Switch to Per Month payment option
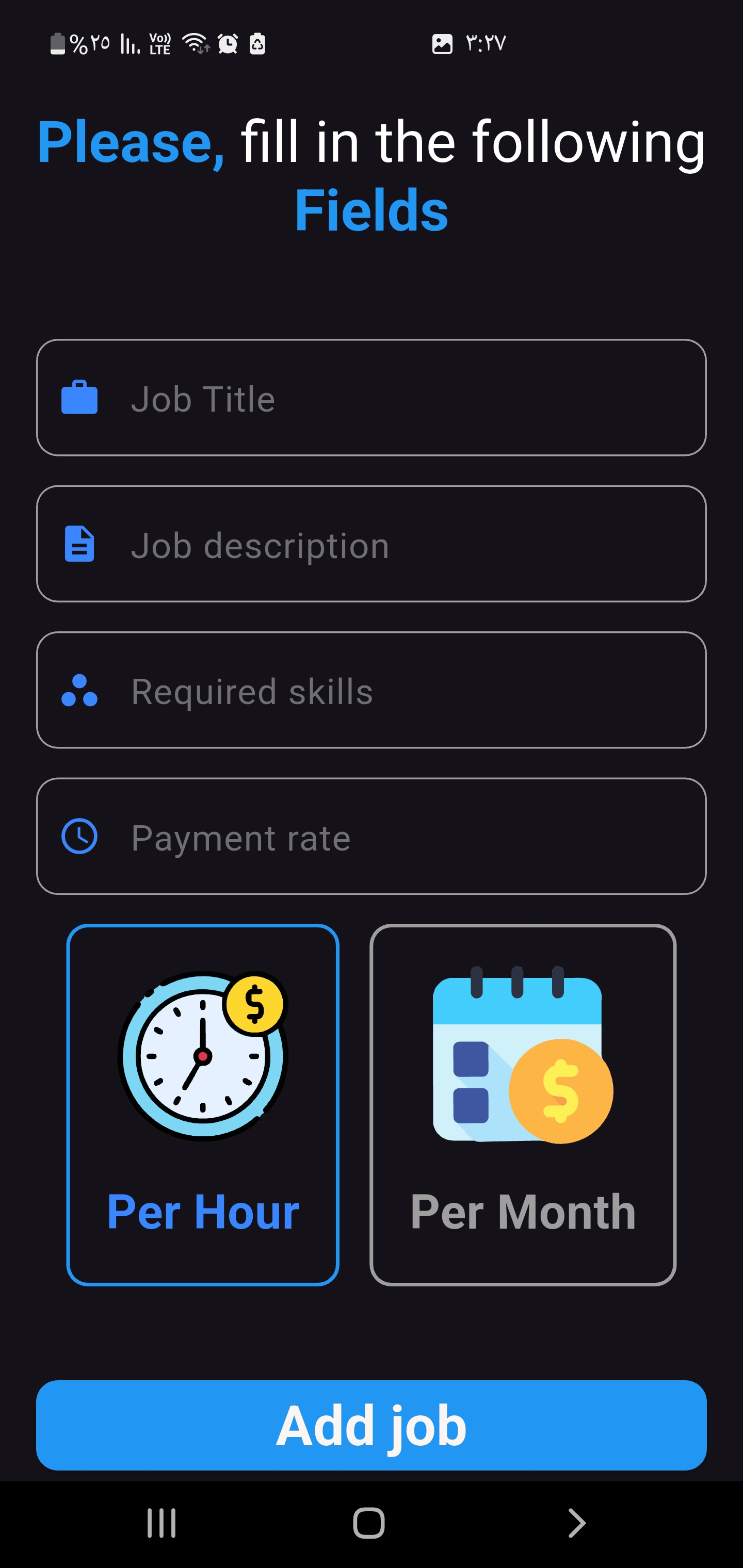This screenshot has width=743, height=1568. pyautogui.click(x=523, y=1104)
